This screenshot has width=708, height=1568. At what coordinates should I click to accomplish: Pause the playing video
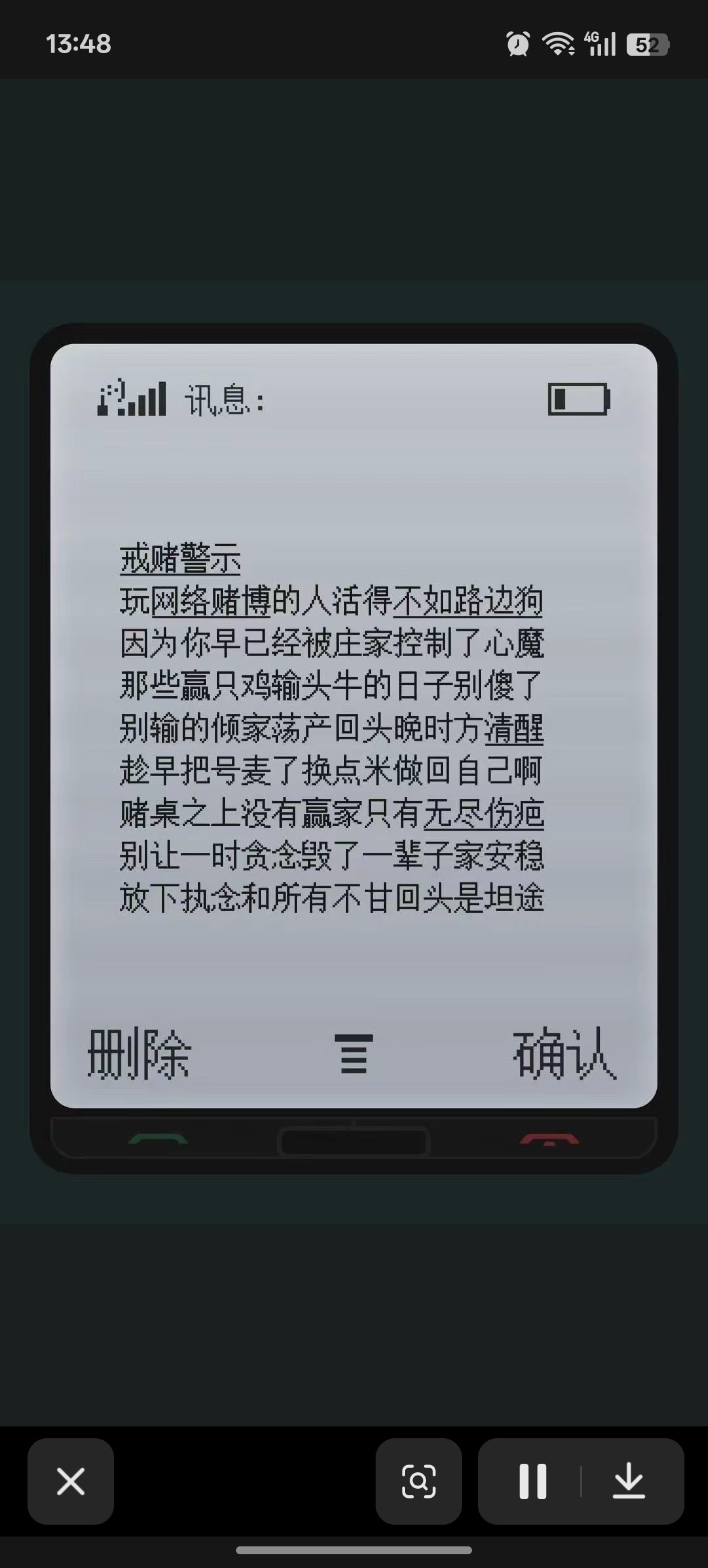(x=532, y=1481)
